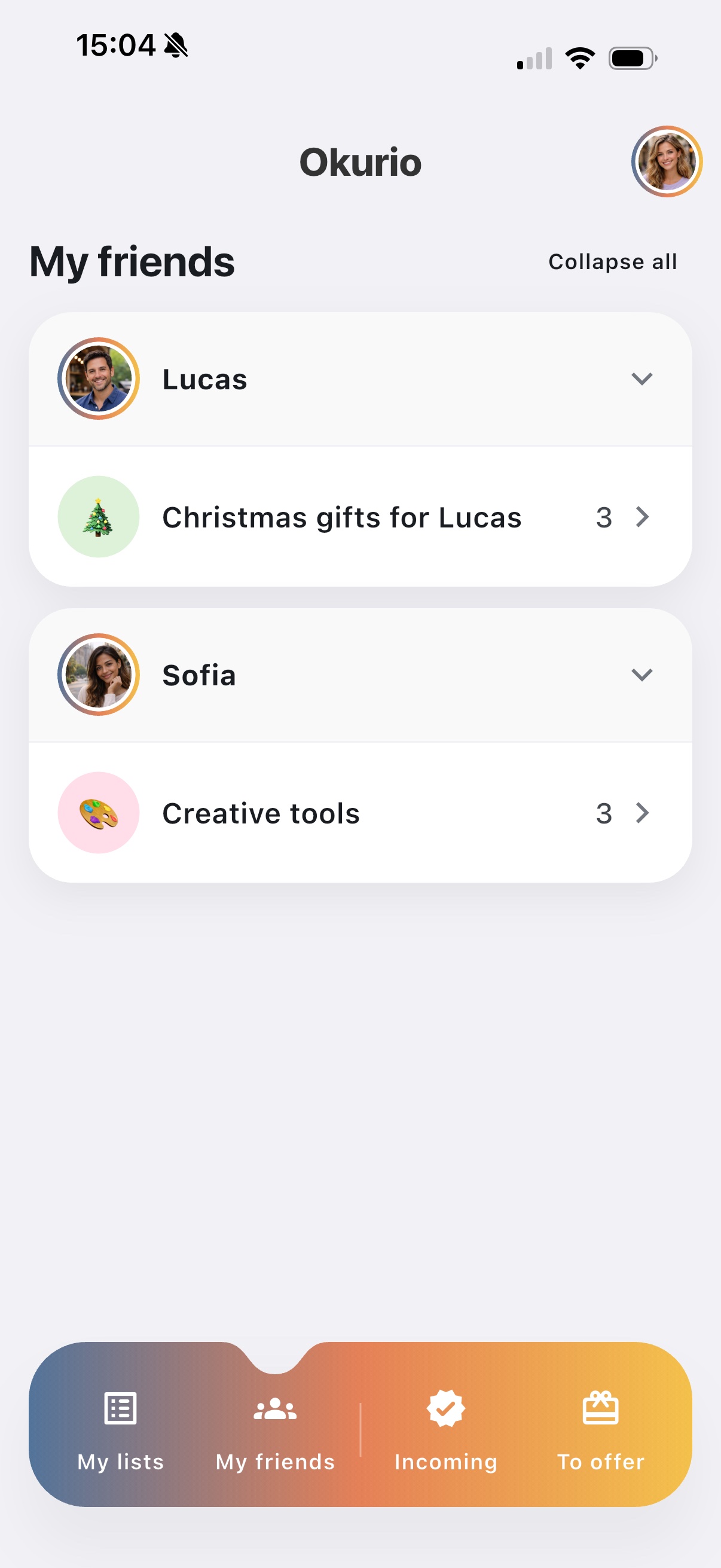Collapse Sofia's section
721x1568 pixels.
tap(641, 675)
